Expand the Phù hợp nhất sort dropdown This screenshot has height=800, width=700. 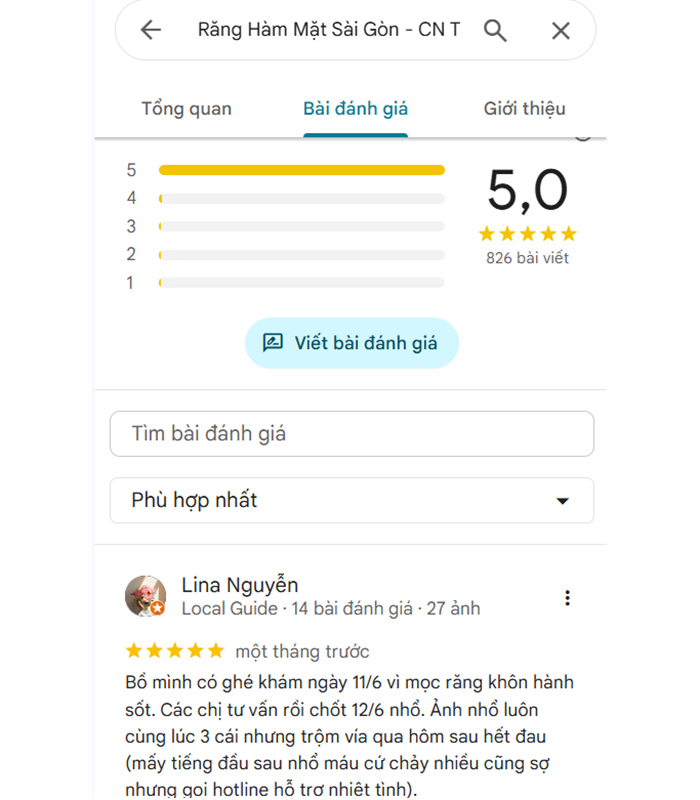click(x=351, y=500)
